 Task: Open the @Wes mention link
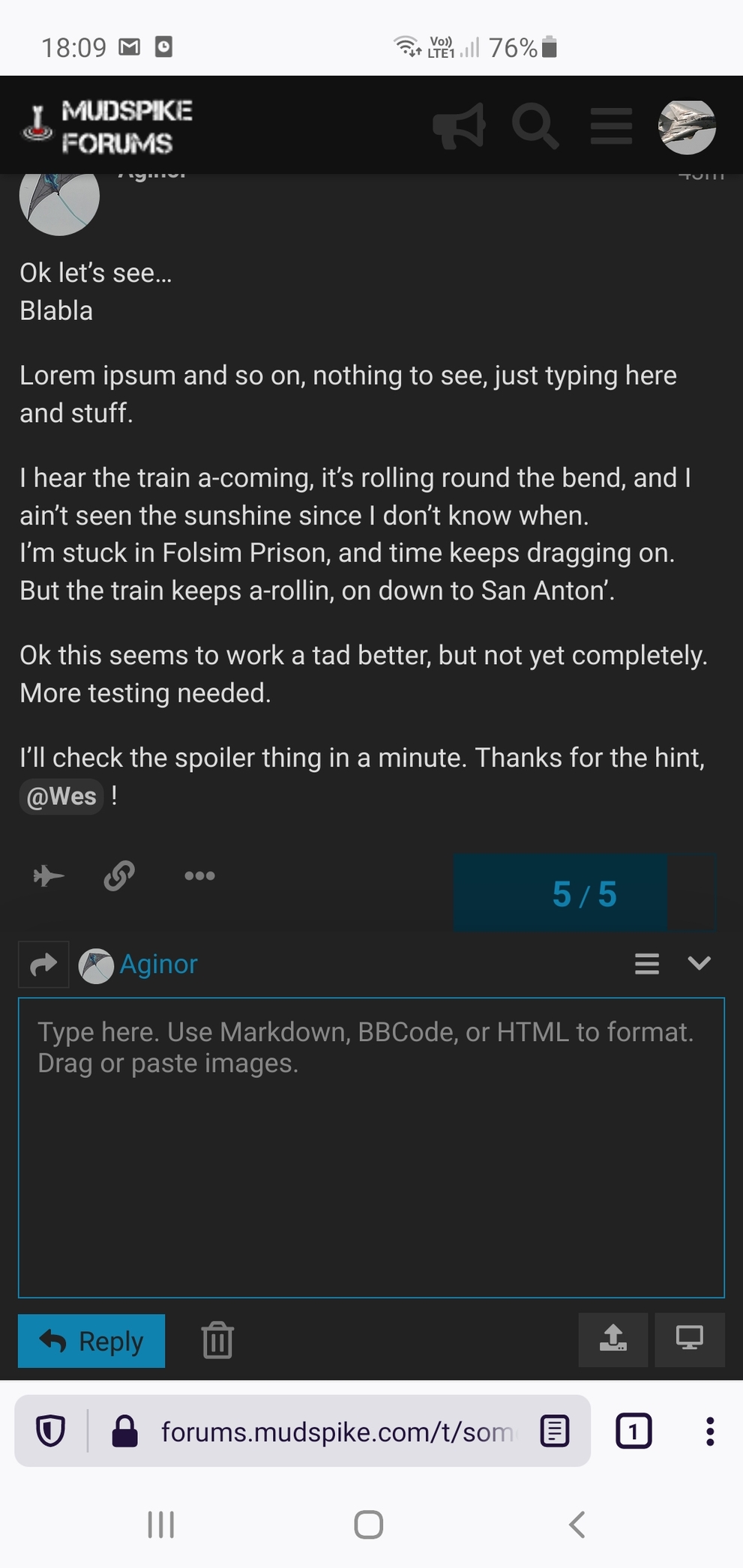point(61,796)
